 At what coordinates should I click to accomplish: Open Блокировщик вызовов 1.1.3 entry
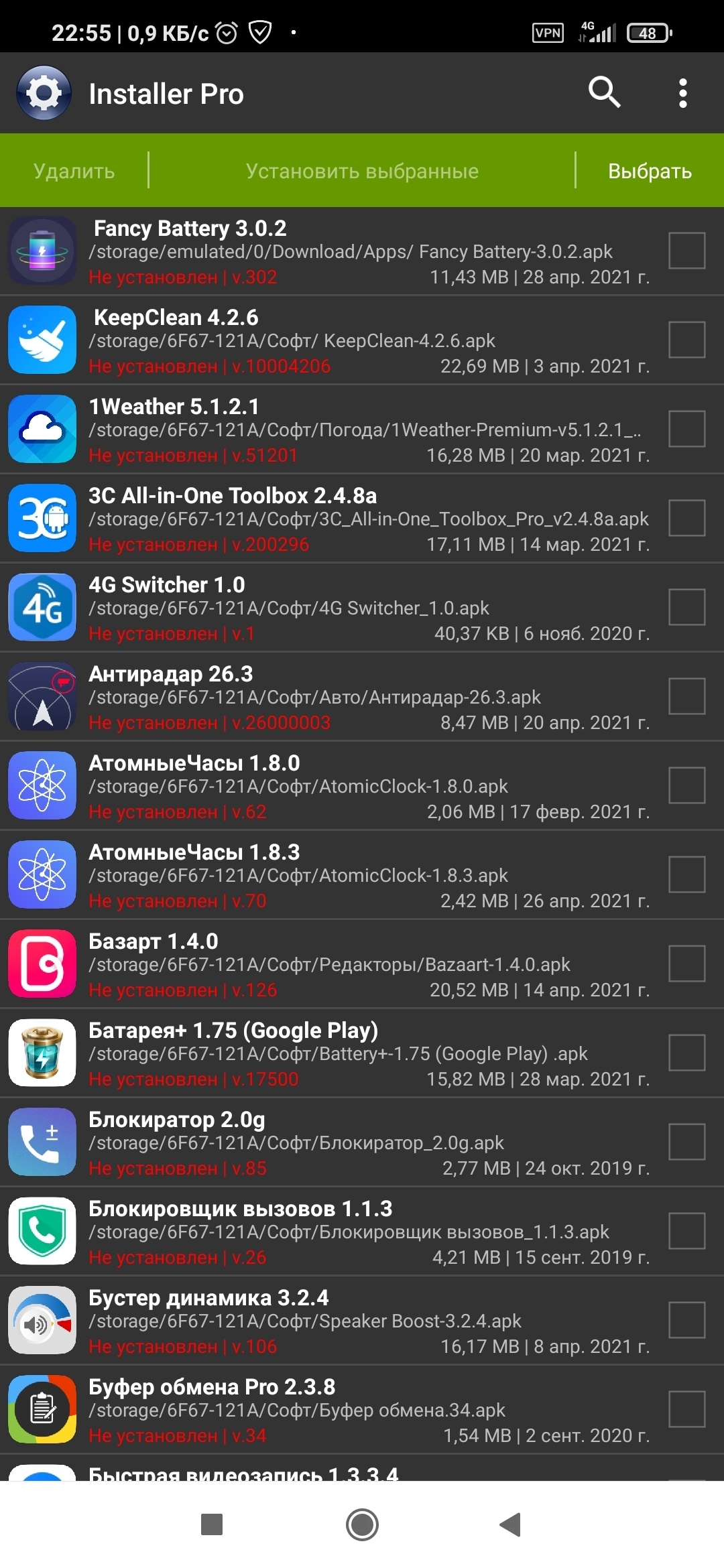[x=362, y=1231]
